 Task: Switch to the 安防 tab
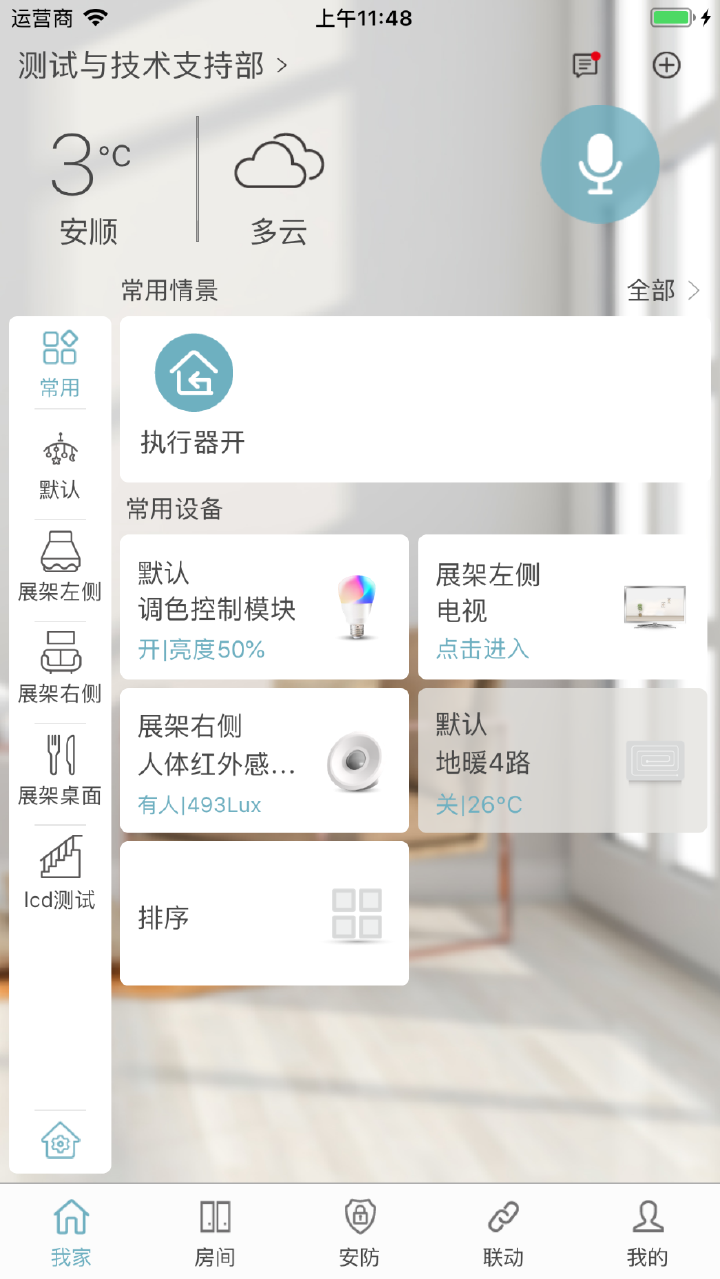359,1228
